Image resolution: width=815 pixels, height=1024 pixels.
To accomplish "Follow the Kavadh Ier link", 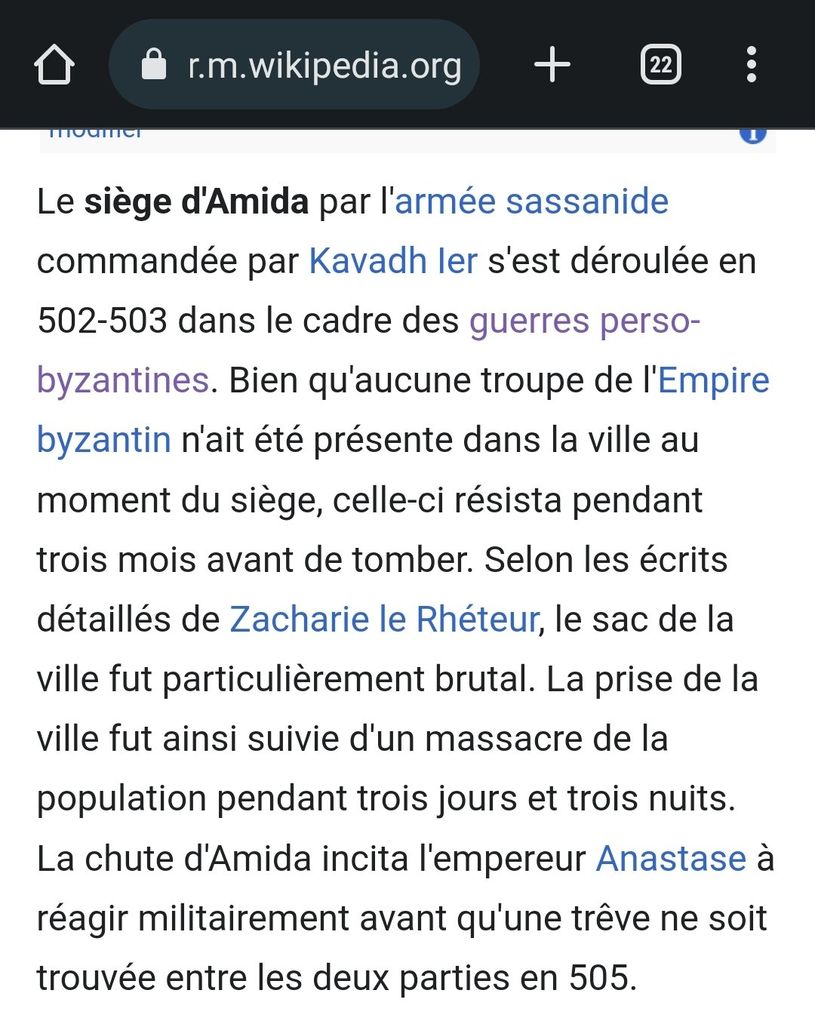I will 393,261.
